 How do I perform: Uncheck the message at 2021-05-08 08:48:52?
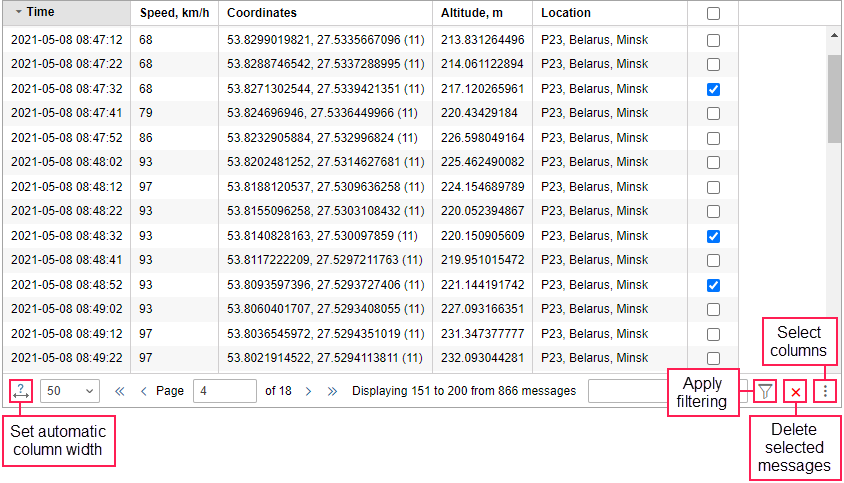click(713, 285)
